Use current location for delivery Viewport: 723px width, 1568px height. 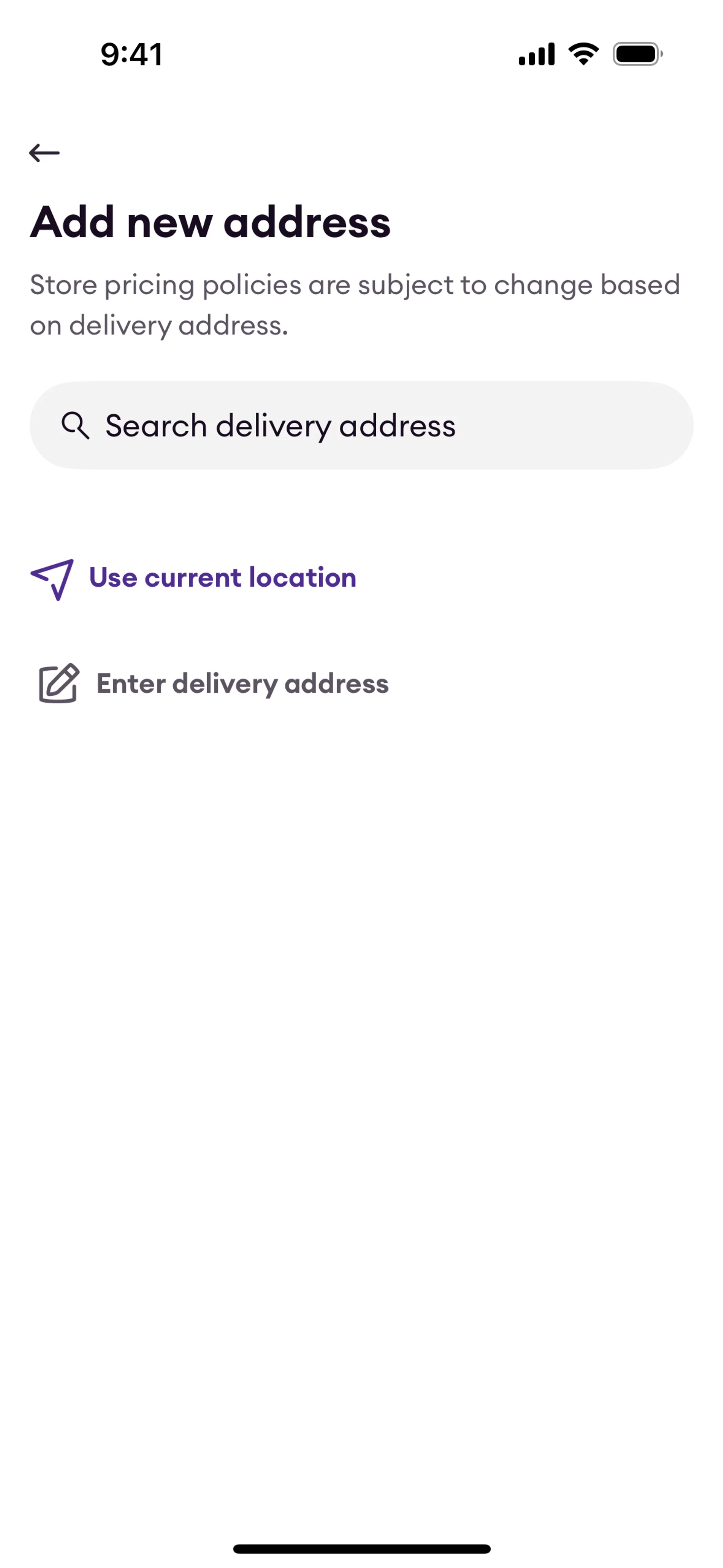[x=194, y=578]
